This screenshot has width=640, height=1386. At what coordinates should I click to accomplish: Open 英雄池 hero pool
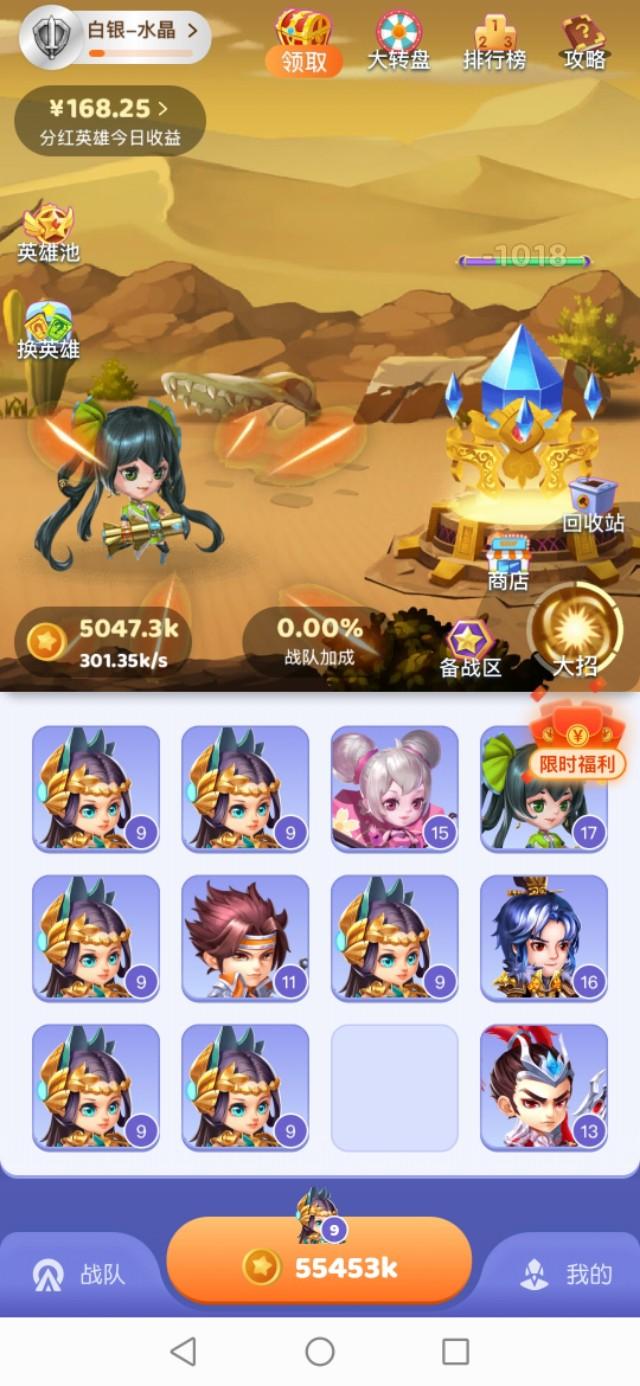pos(48,232)
